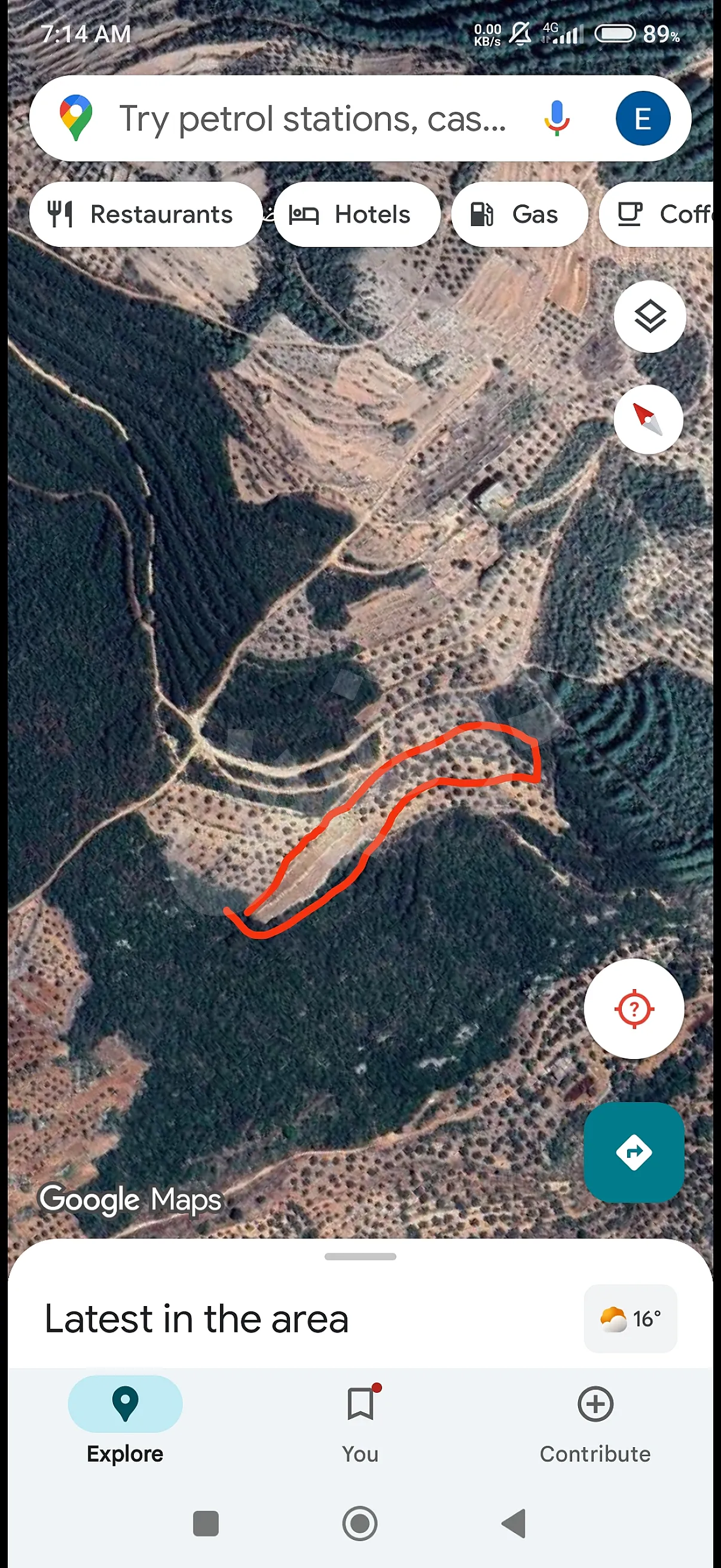Center map on my location
The height and width of the screenshot is (1568, 721).
(x=633, y=1009)
